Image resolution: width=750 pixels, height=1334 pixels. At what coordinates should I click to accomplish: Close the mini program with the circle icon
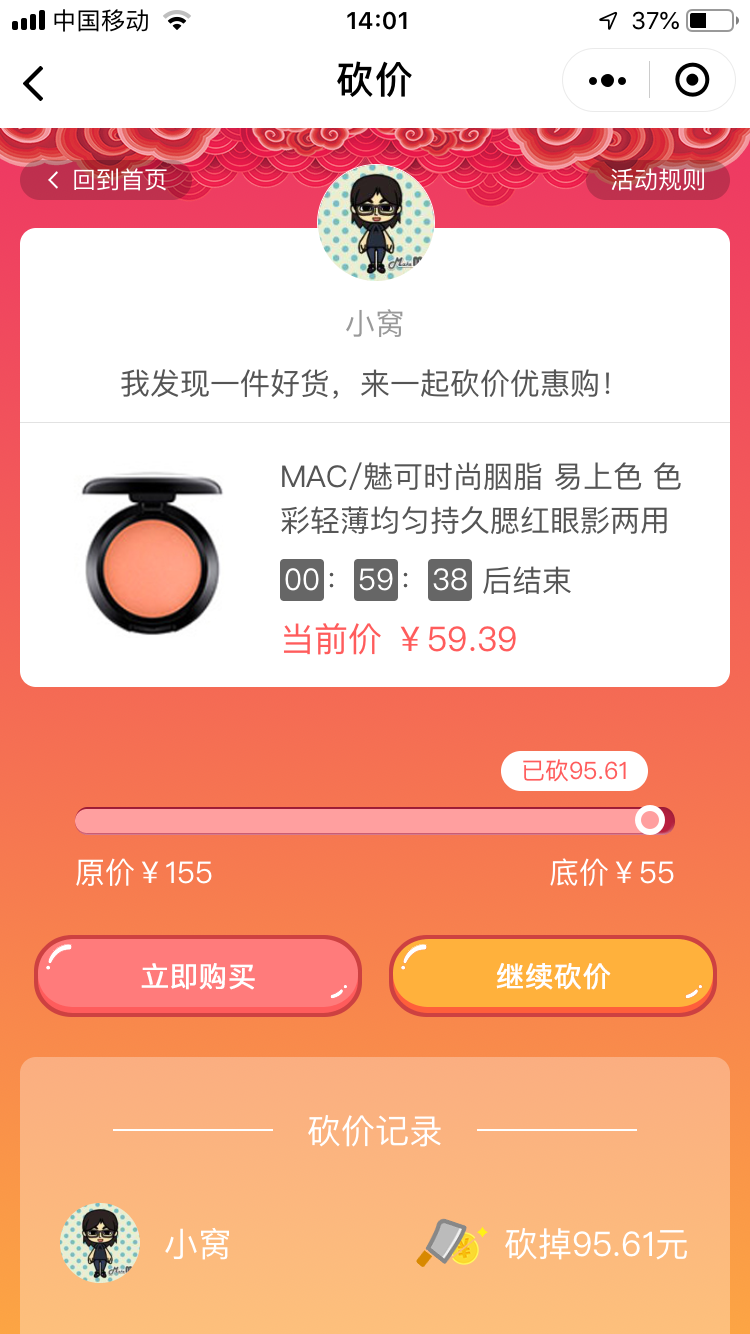[692, 81]
